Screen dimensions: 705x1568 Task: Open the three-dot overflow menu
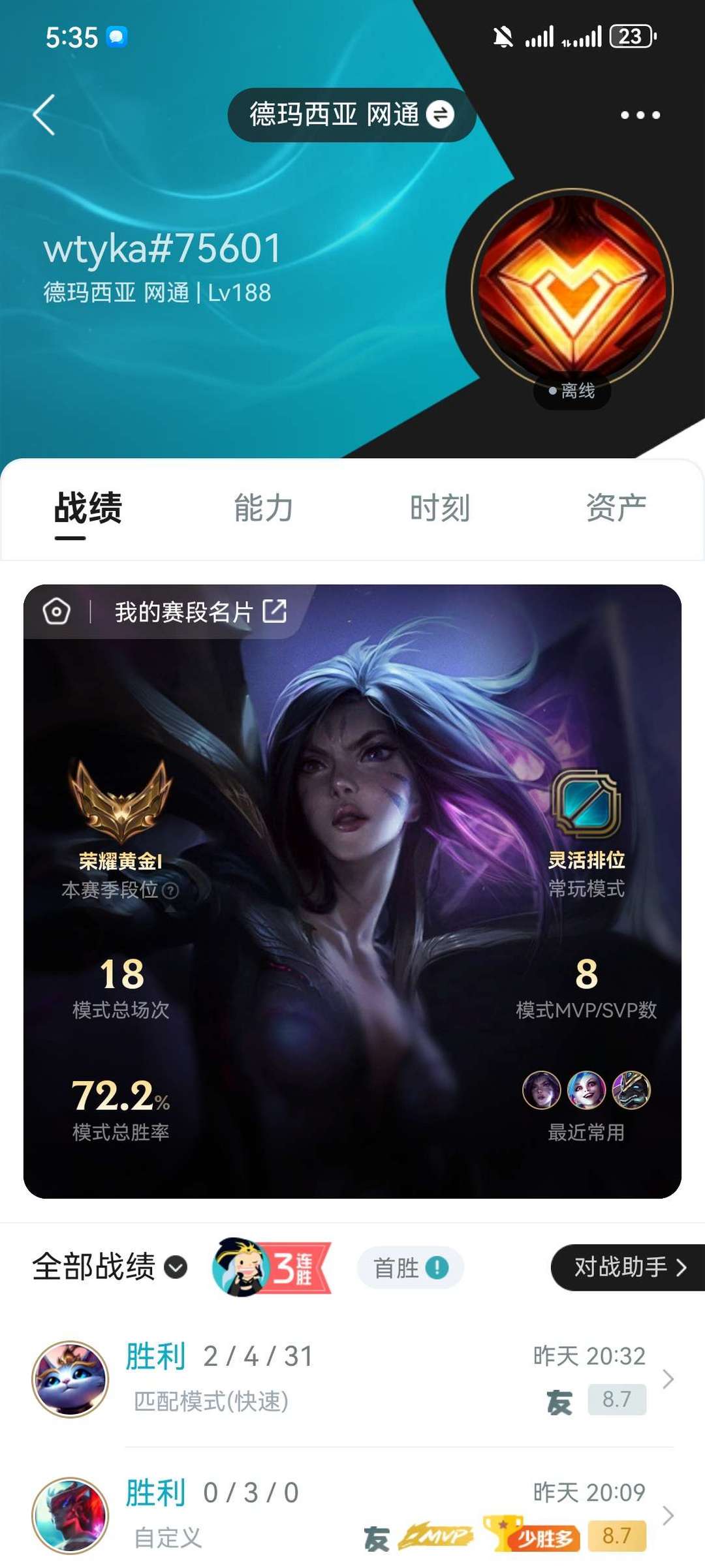pyautogui.click(x=640, y=115)
